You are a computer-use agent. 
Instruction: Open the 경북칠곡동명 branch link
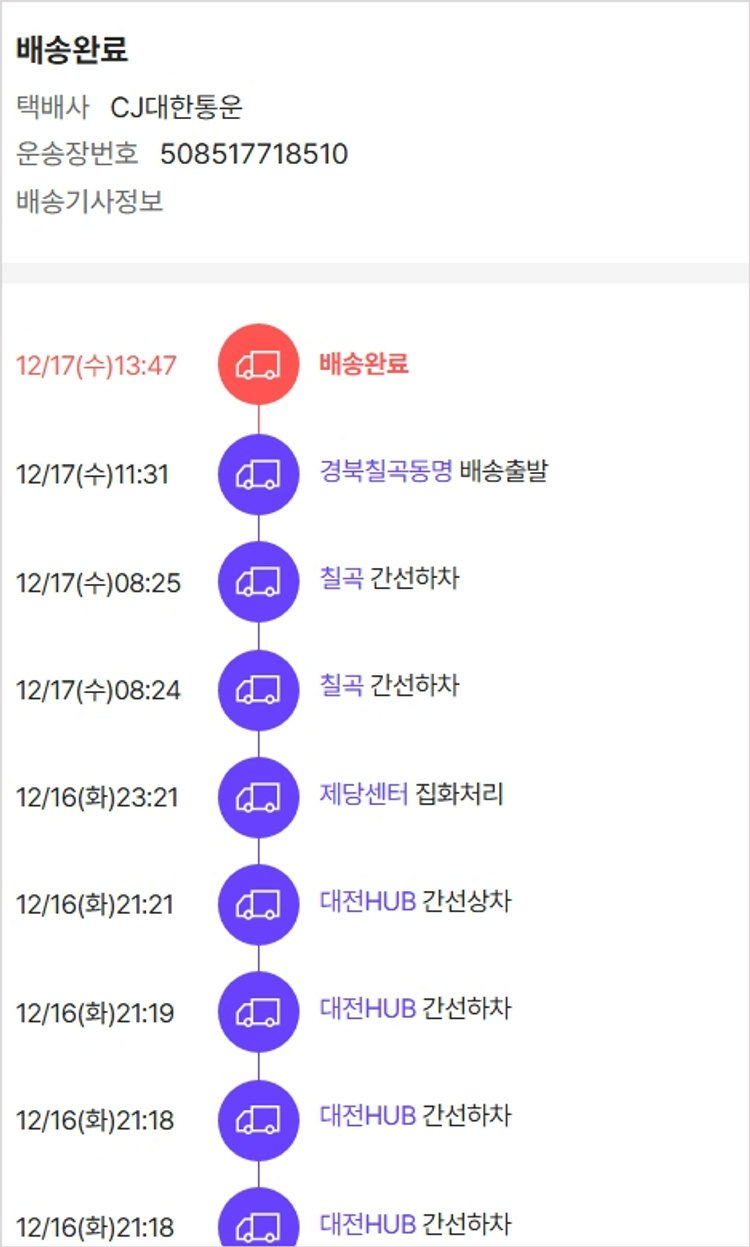pos(386,471)
